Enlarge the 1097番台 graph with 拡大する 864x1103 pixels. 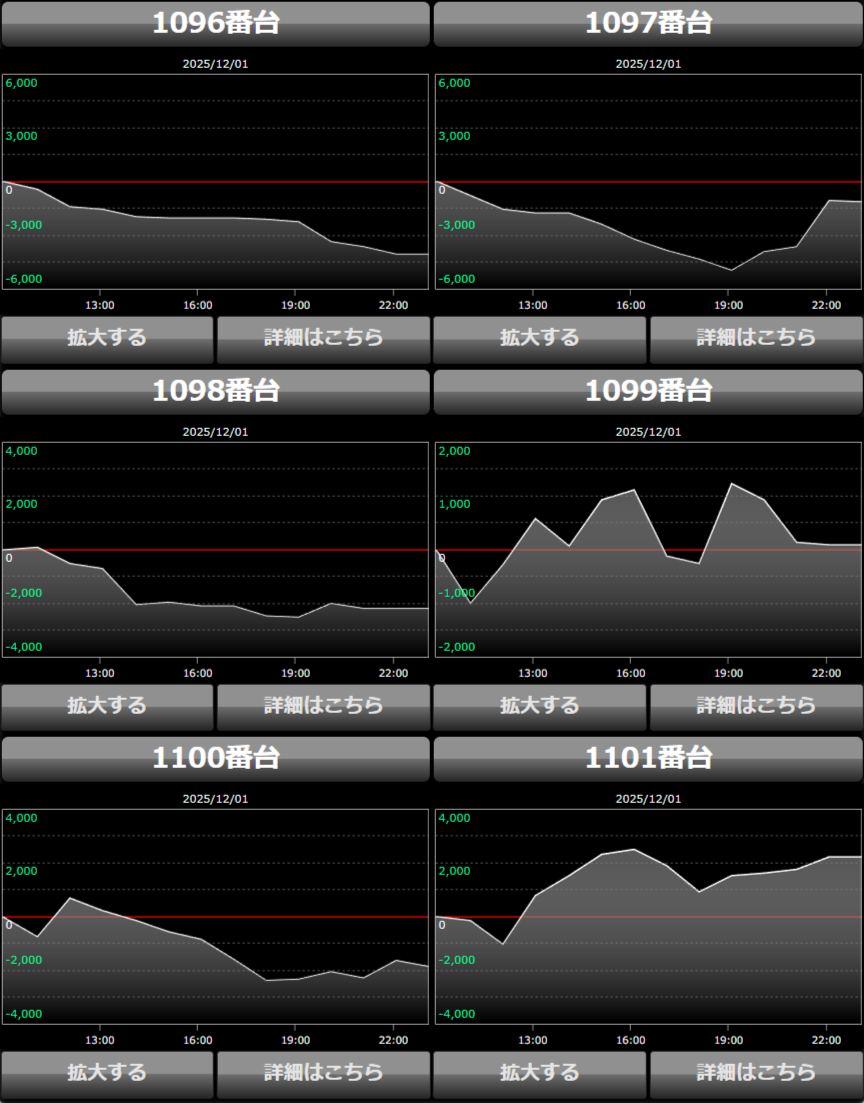tap(540, 338)
